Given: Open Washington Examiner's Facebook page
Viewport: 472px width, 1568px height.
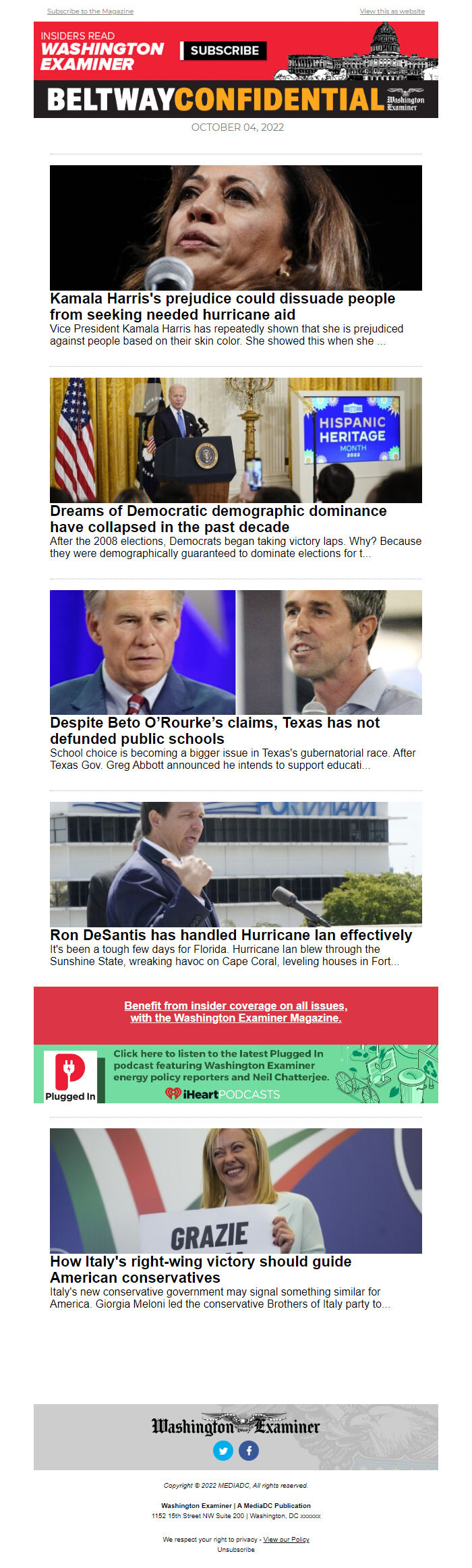Looking at the screenshot, I should (x=249, y=1450).
